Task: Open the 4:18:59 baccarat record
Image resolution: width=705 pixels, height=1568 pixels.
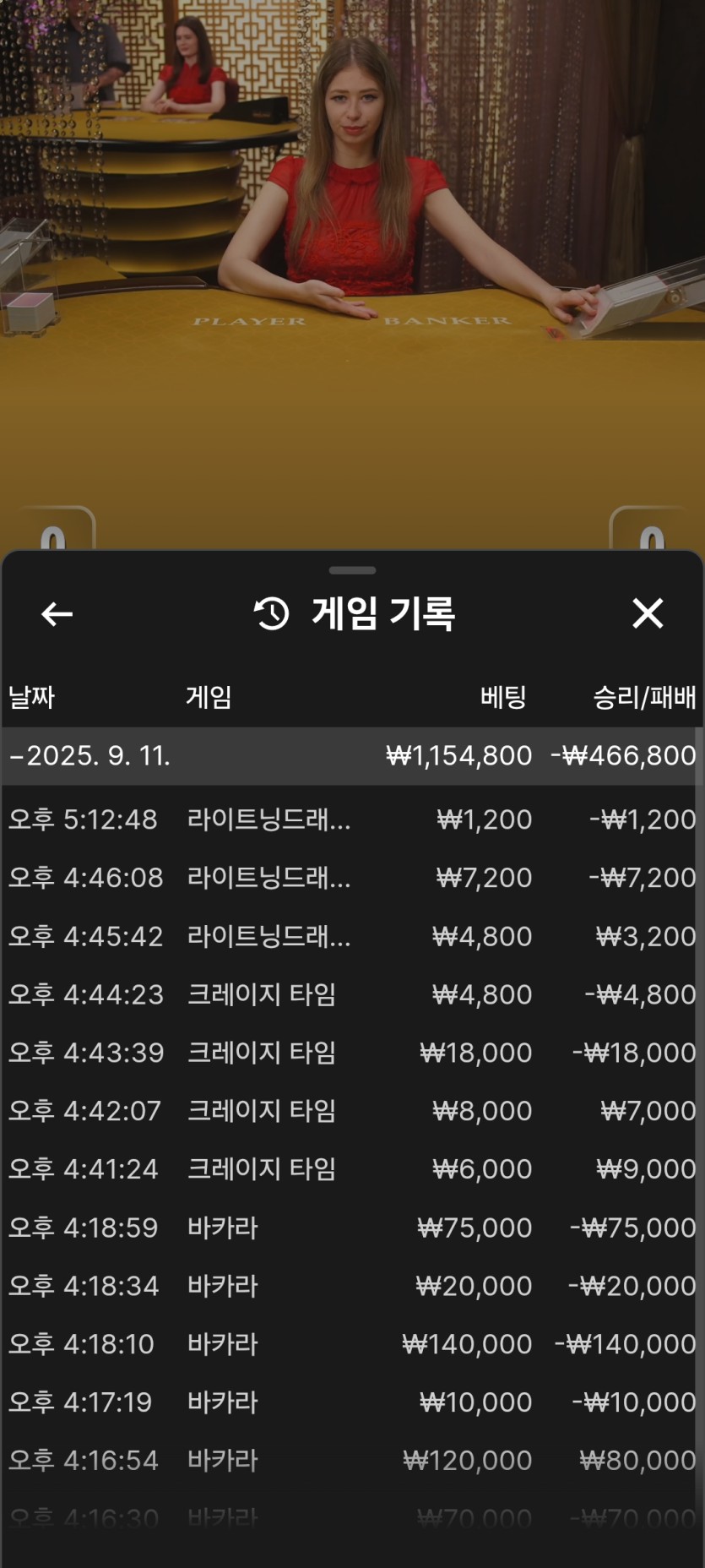Action: 352,1228
